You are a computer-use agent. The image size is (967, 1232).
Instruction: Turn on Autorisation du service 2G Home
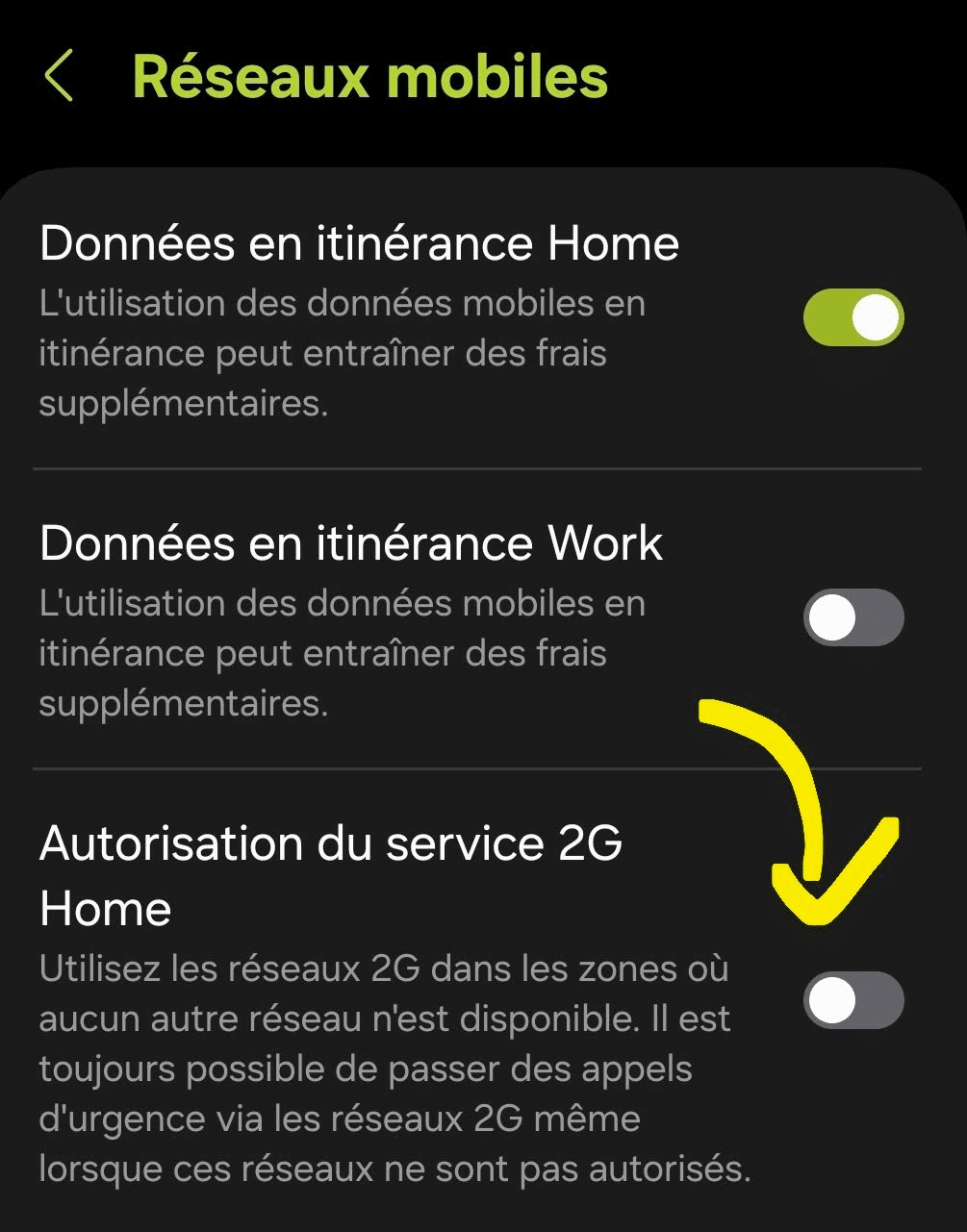[852, 1000]
